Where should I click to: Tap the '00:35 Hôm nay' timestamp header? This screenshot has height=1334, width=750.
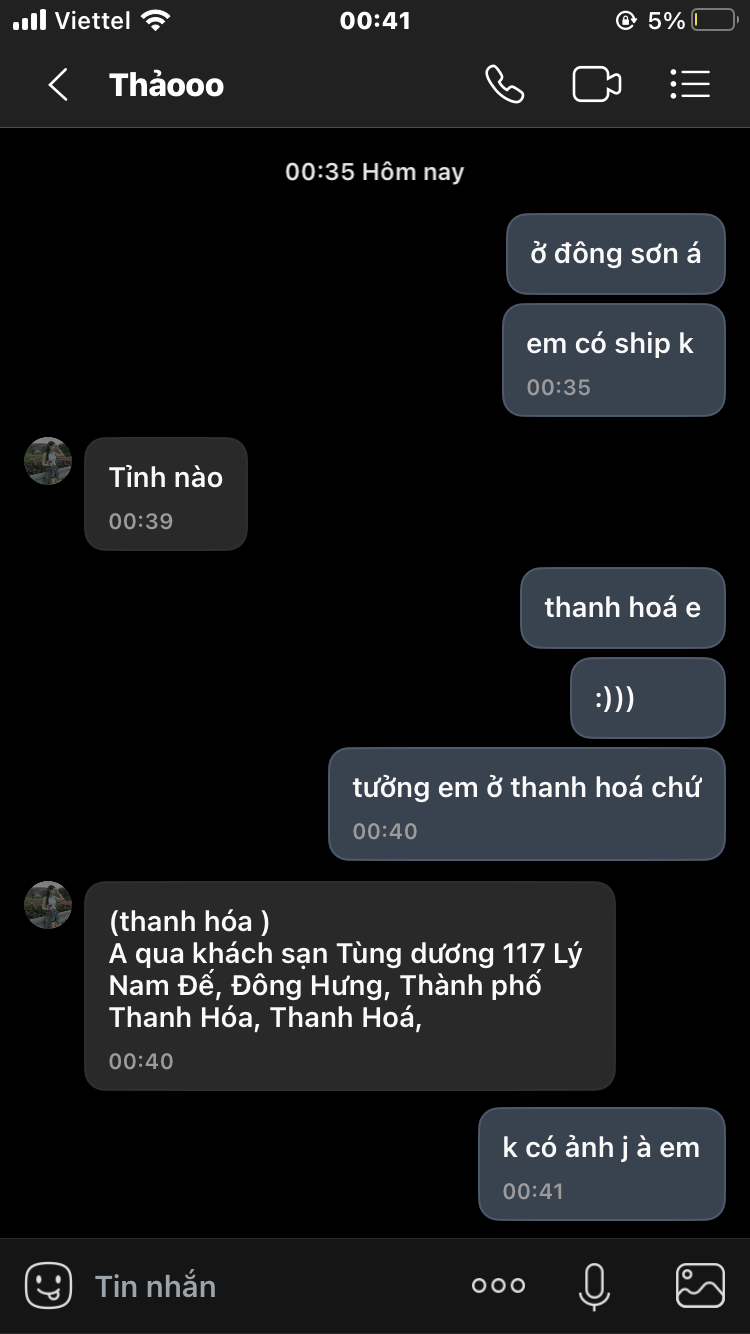click(374, 171)
